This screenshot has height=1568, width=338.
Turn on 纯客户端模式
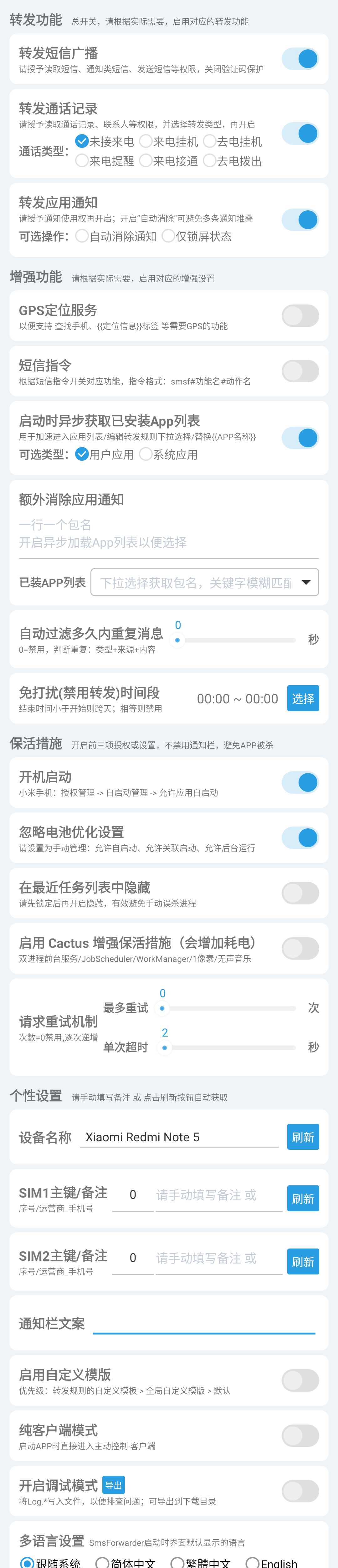[300, 1436]
